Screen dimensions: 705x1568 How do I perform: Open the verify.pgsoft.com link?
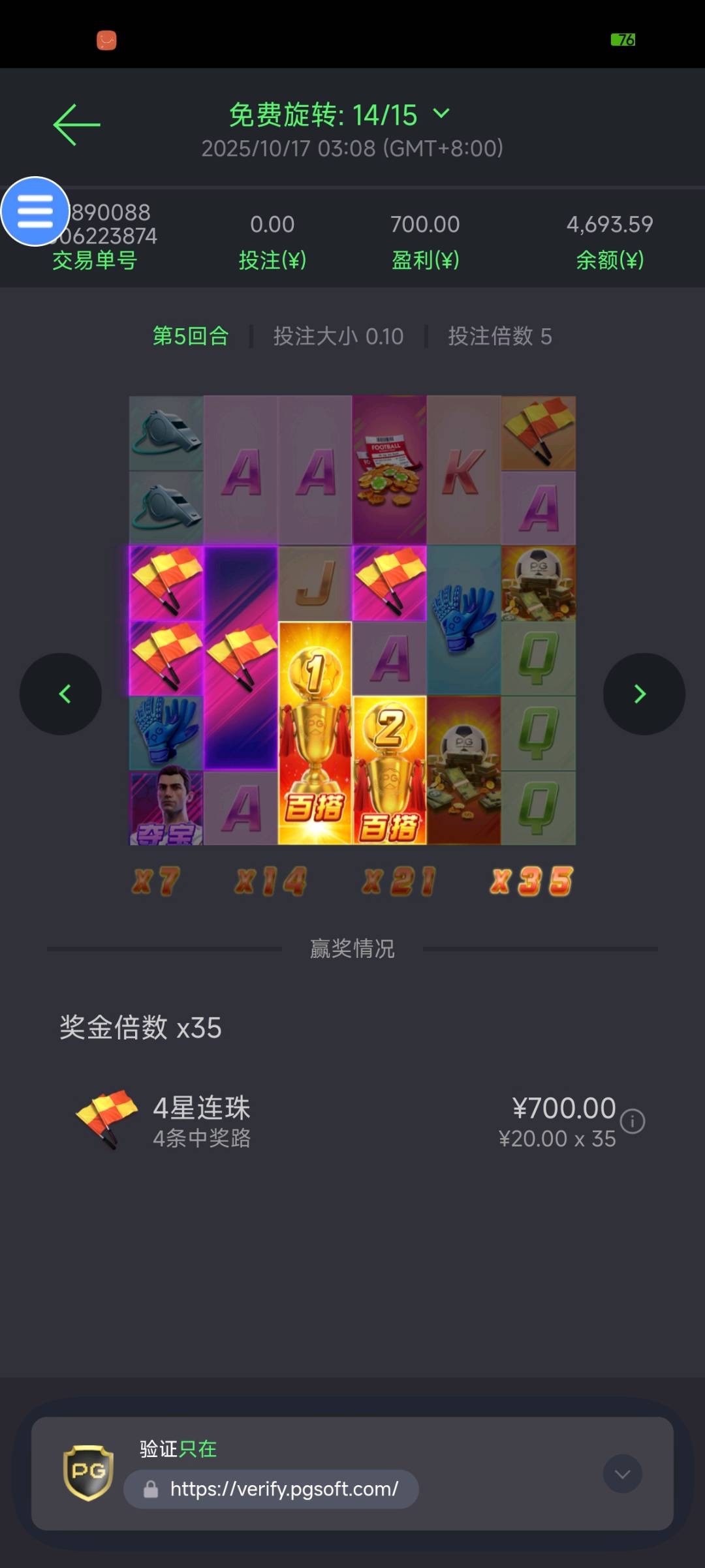tap(283, 1489)
